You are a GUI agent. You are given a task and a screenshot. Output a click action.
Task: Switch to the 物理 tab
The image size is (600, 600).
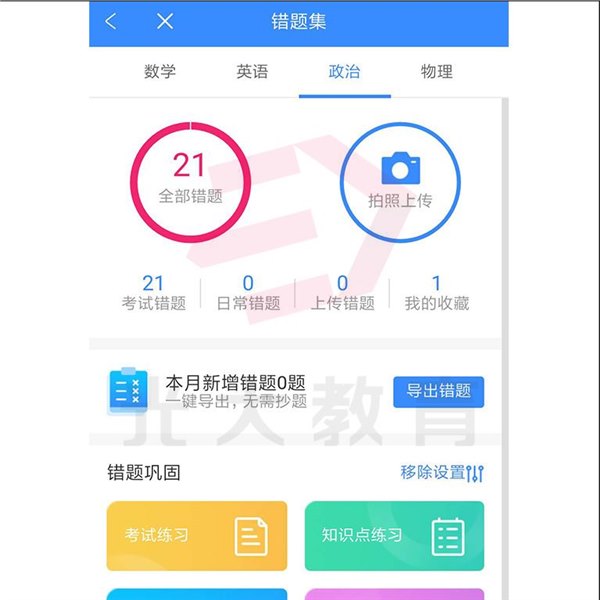tap(437, 71)
